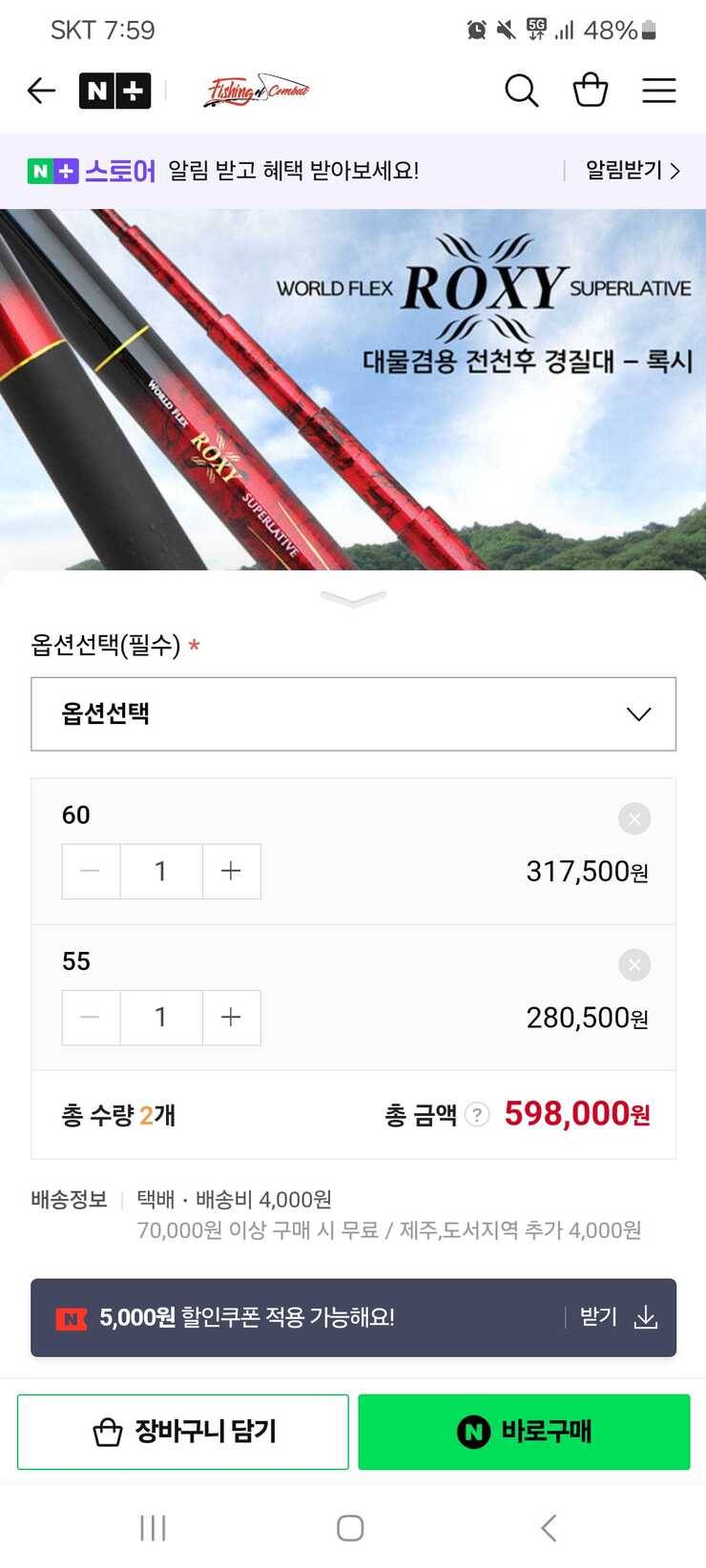Open recent apps from navigation bar

click(x=153, y=1528)
